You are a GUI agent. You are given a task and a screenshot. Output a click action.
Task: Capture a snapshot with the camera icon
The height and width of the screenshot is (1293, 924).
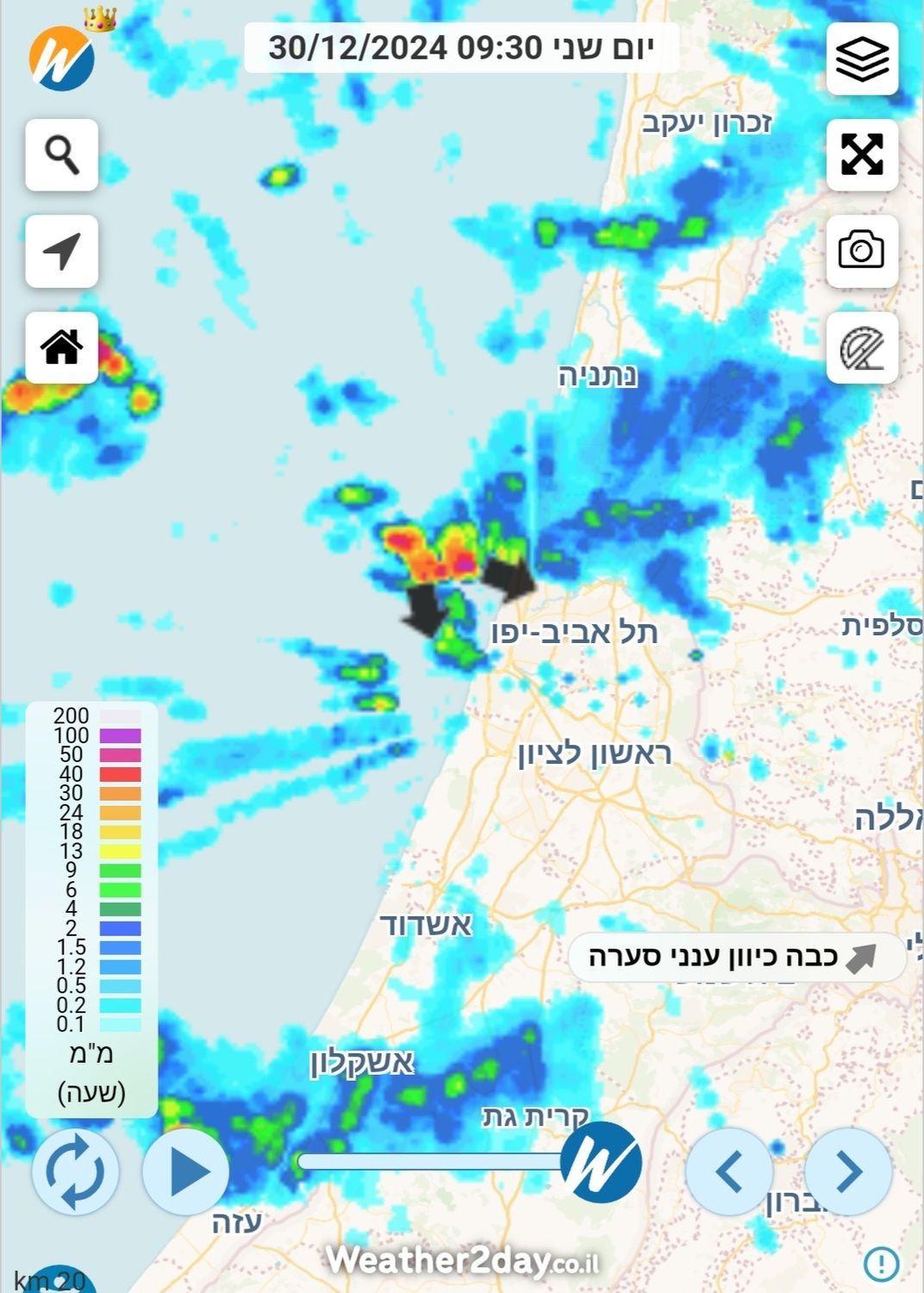point(862,251)
